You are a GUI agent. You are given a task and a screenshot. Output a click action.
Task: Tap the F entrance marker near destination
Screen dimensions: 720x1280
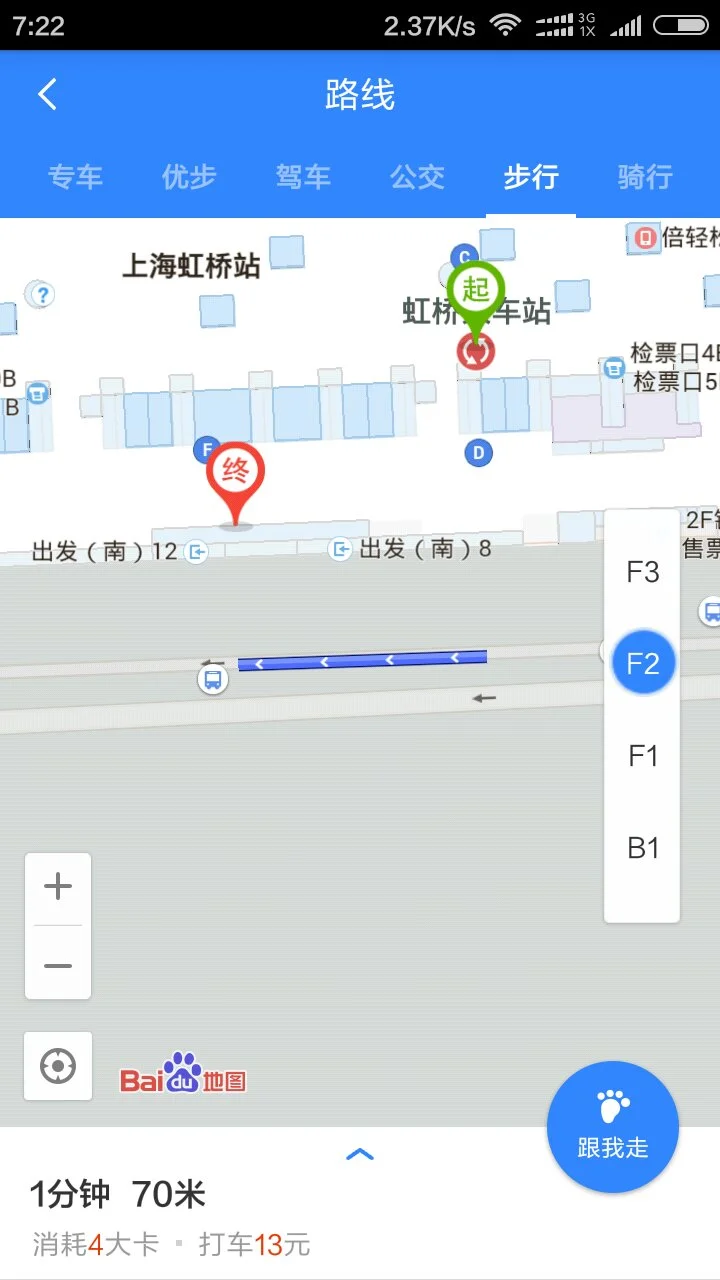tap(206, 449)
